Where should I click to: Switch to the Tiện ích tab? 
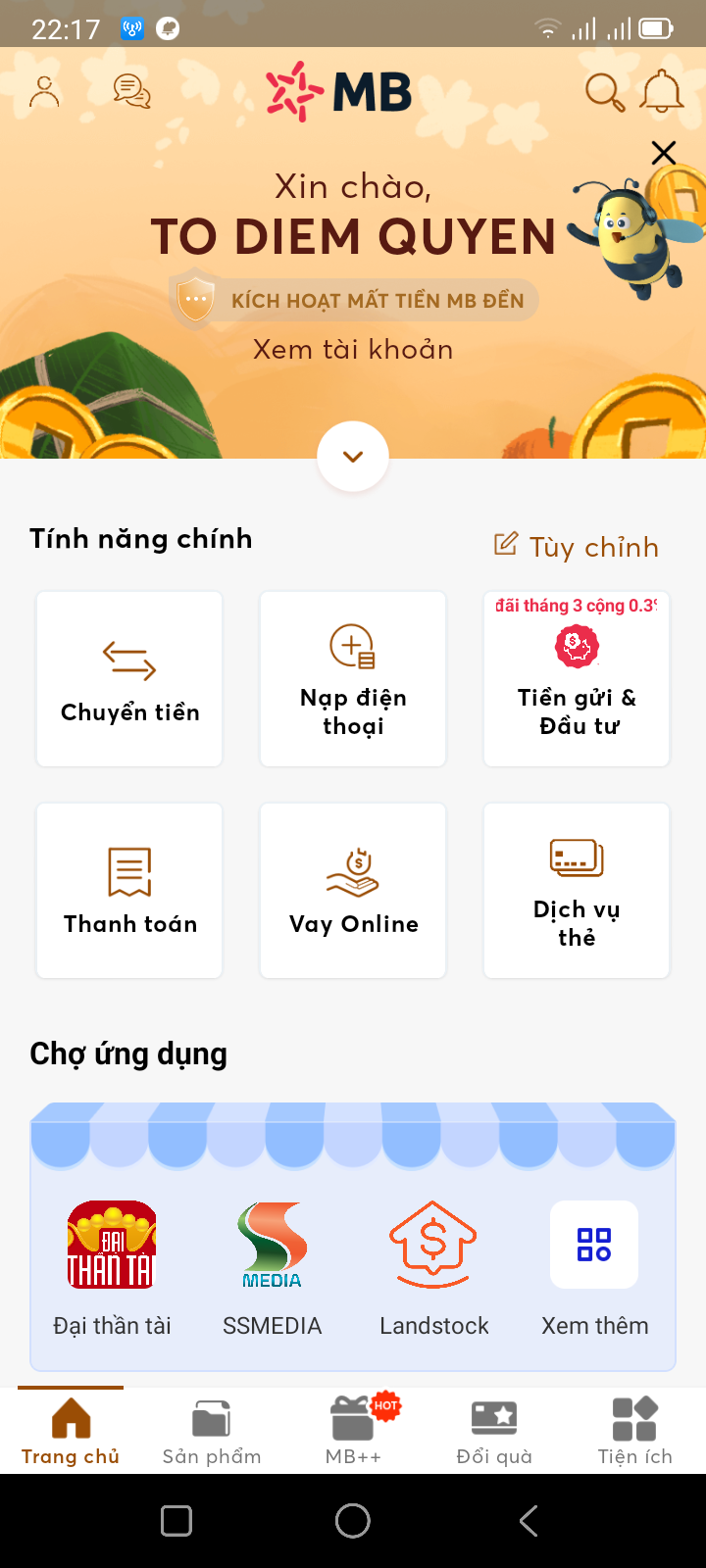tap(635, 1431)
